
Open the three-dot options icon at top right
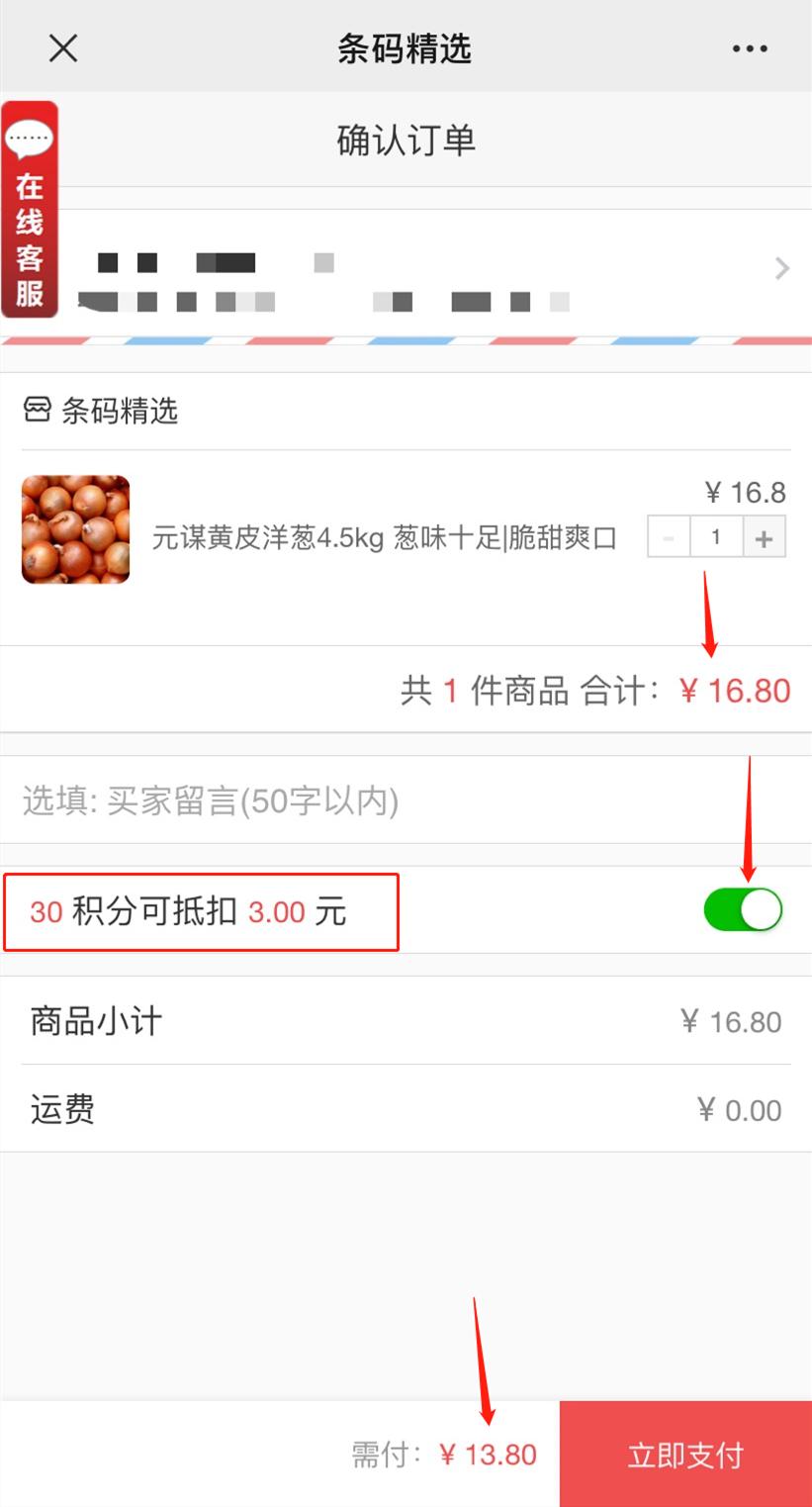pos(749,47)
